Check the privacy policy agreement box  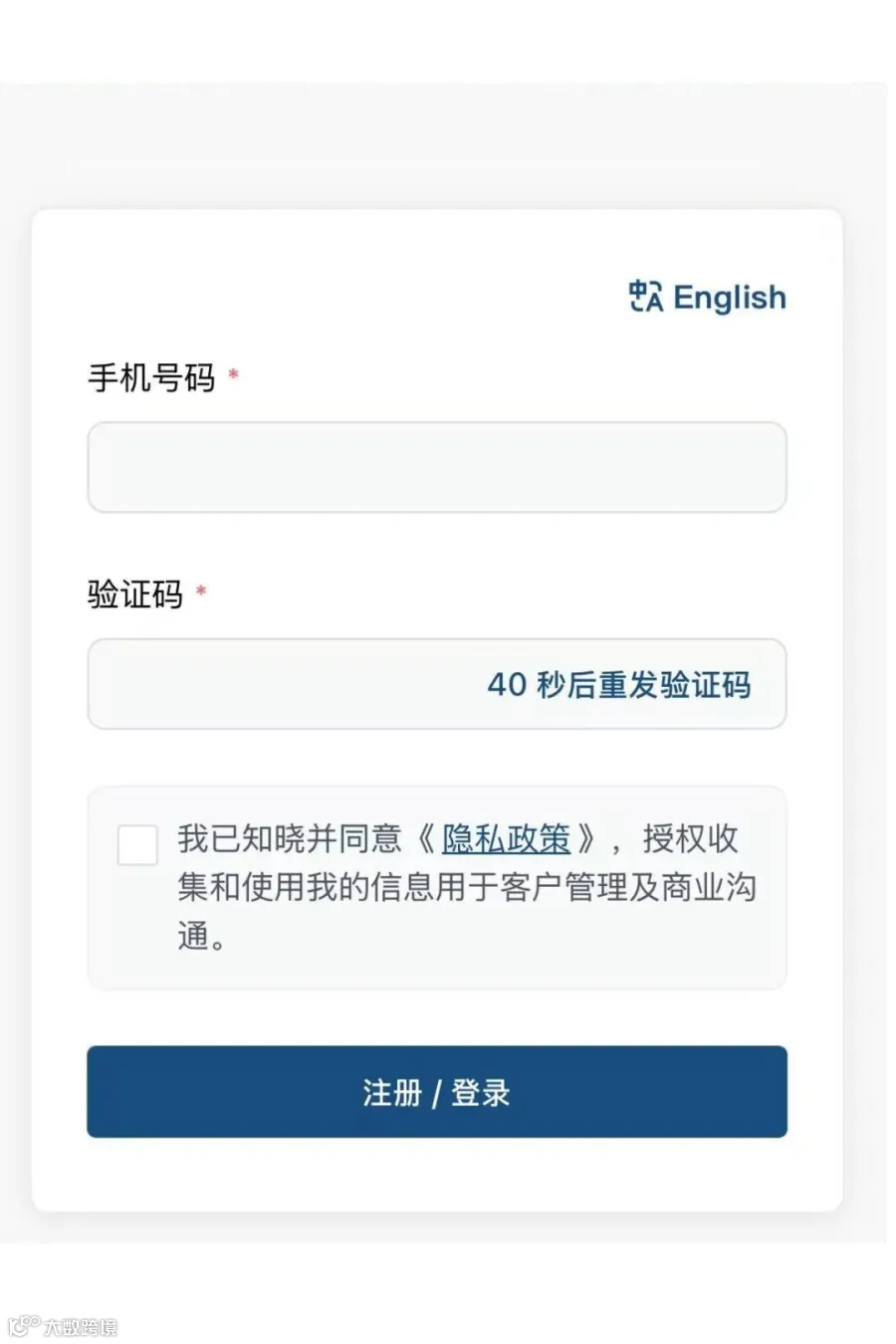[x=137, y=844]
